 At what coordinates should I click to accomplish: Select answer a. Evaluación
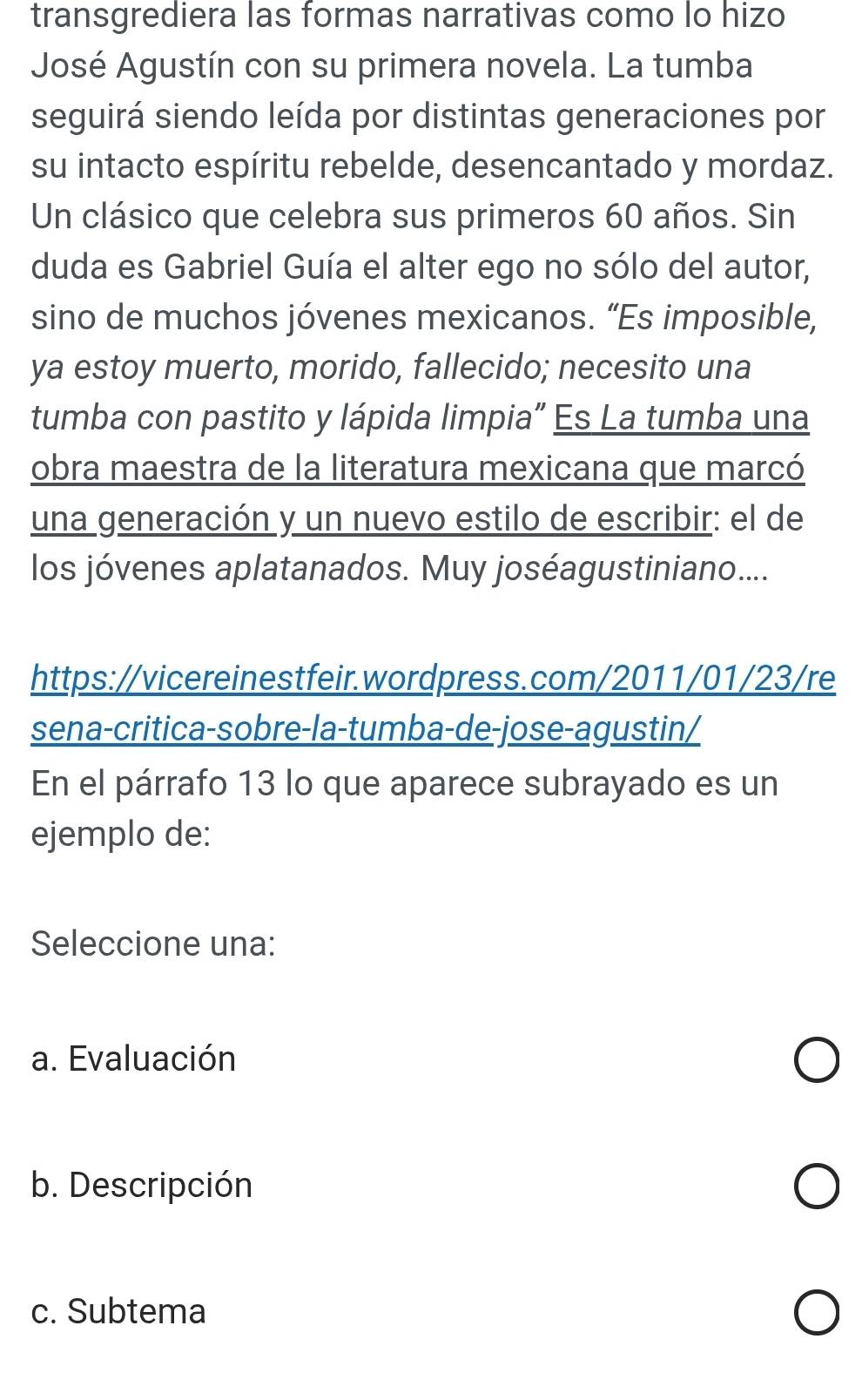(816, 1060)
